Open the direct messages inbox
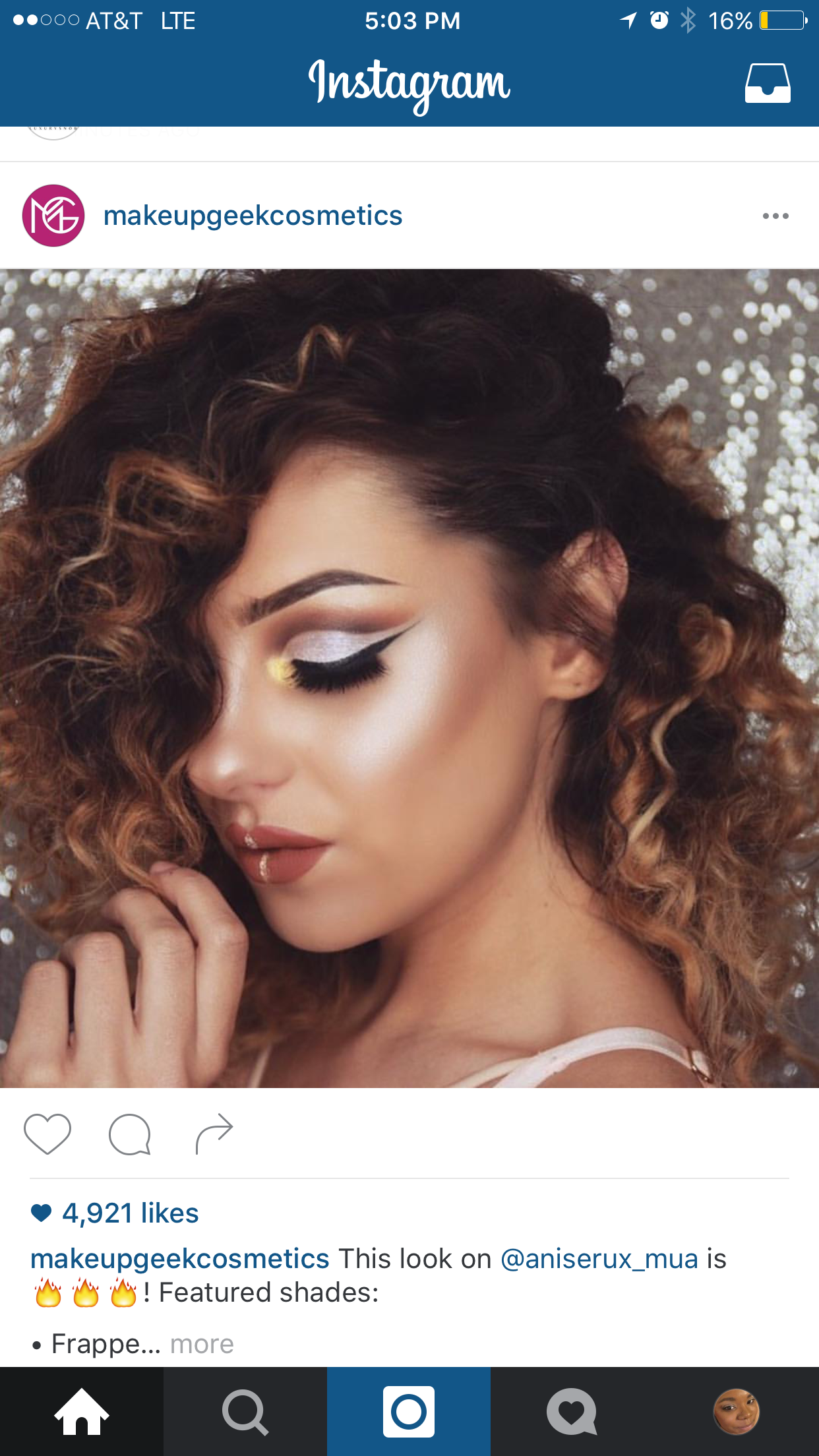 (768, 83)
